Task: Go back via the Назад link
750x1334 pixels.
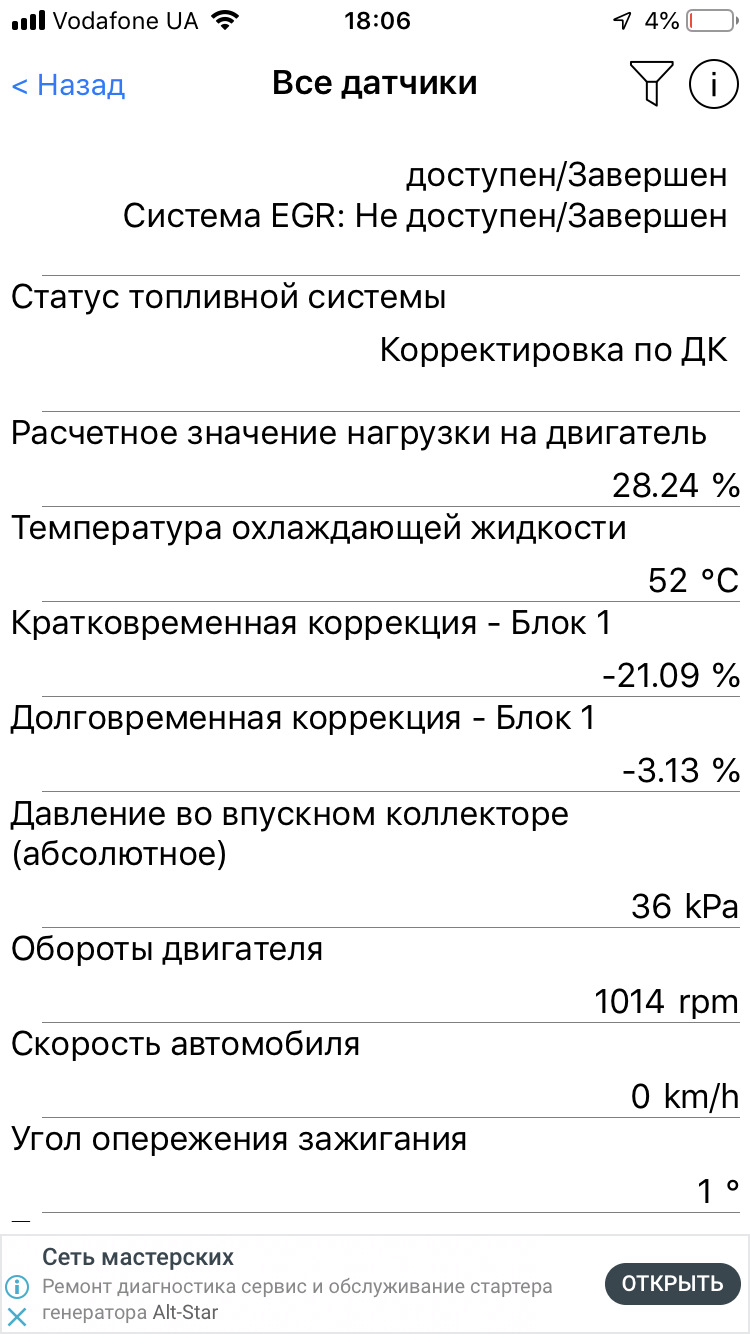Action: pyautogui.click(x=68, y=85)
